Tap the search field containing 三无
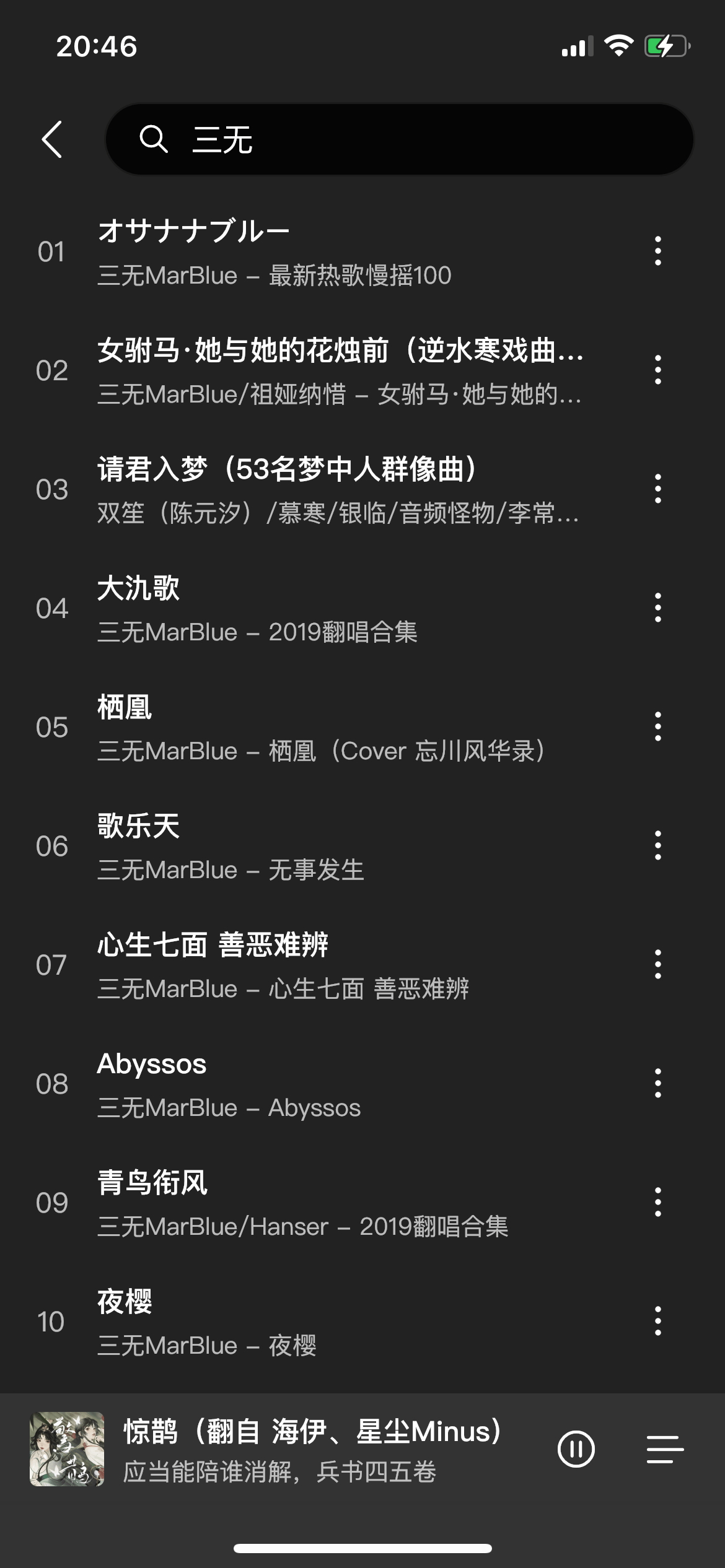Viewport: 725px width, 1568px height. click(399, 139)
